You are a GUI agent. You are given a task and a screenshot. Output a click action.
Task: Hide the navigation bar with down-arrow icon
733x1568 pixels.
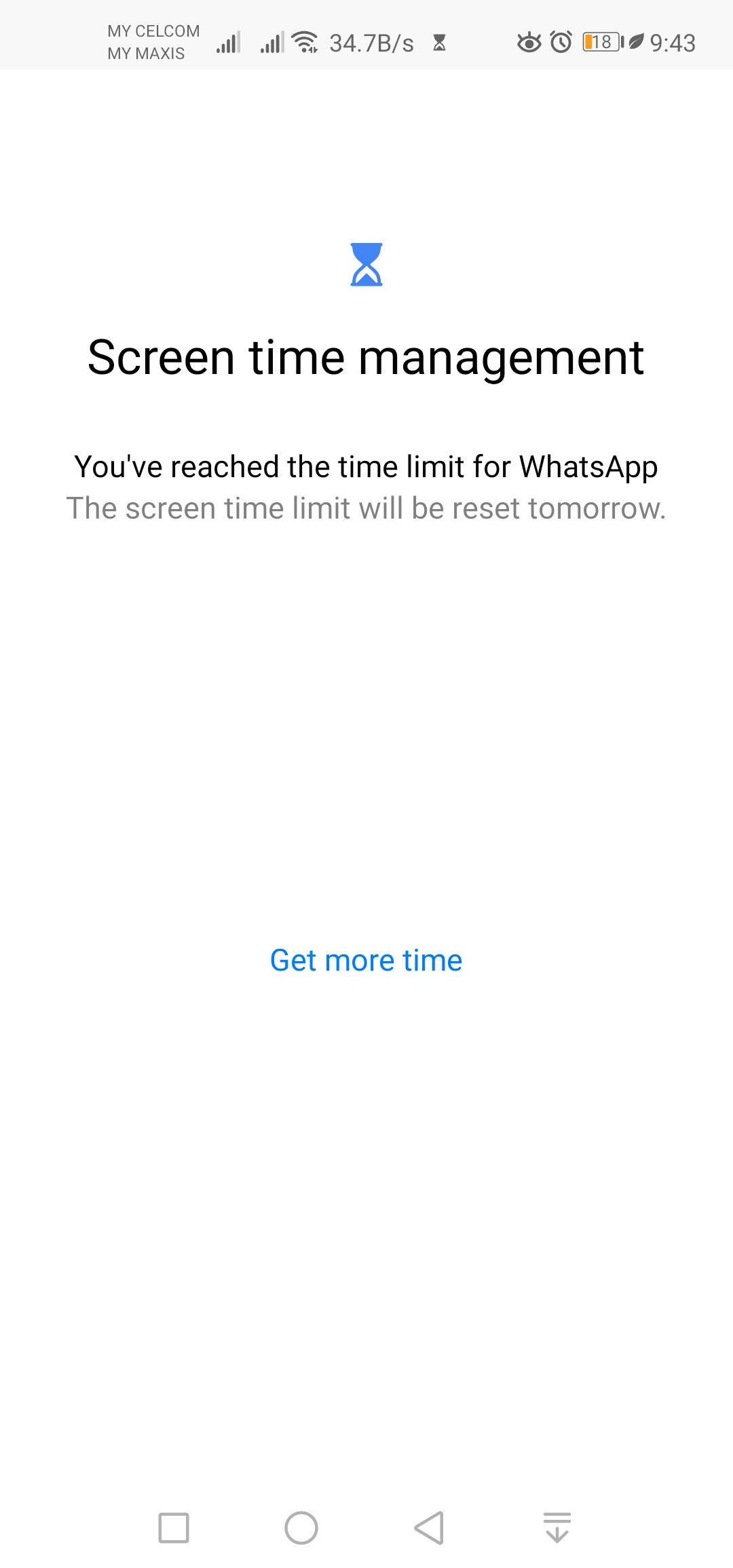tap(557, 1528)
